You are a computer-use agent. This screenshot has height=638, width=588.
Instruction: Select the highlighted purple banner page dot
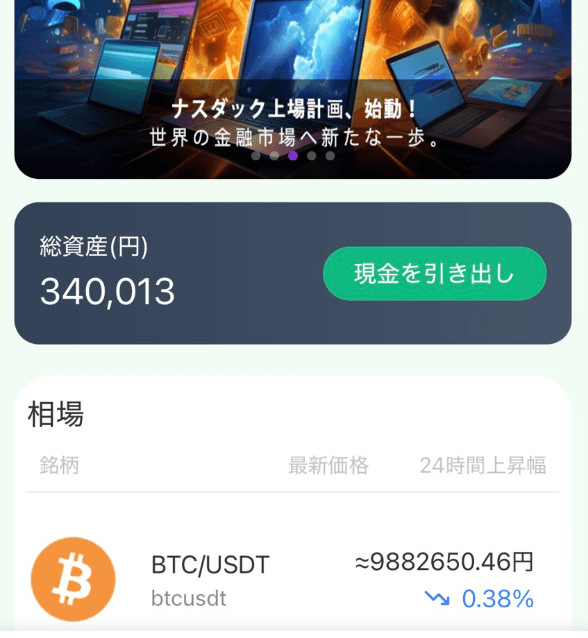pyautogui.click(x=293, y=156)
